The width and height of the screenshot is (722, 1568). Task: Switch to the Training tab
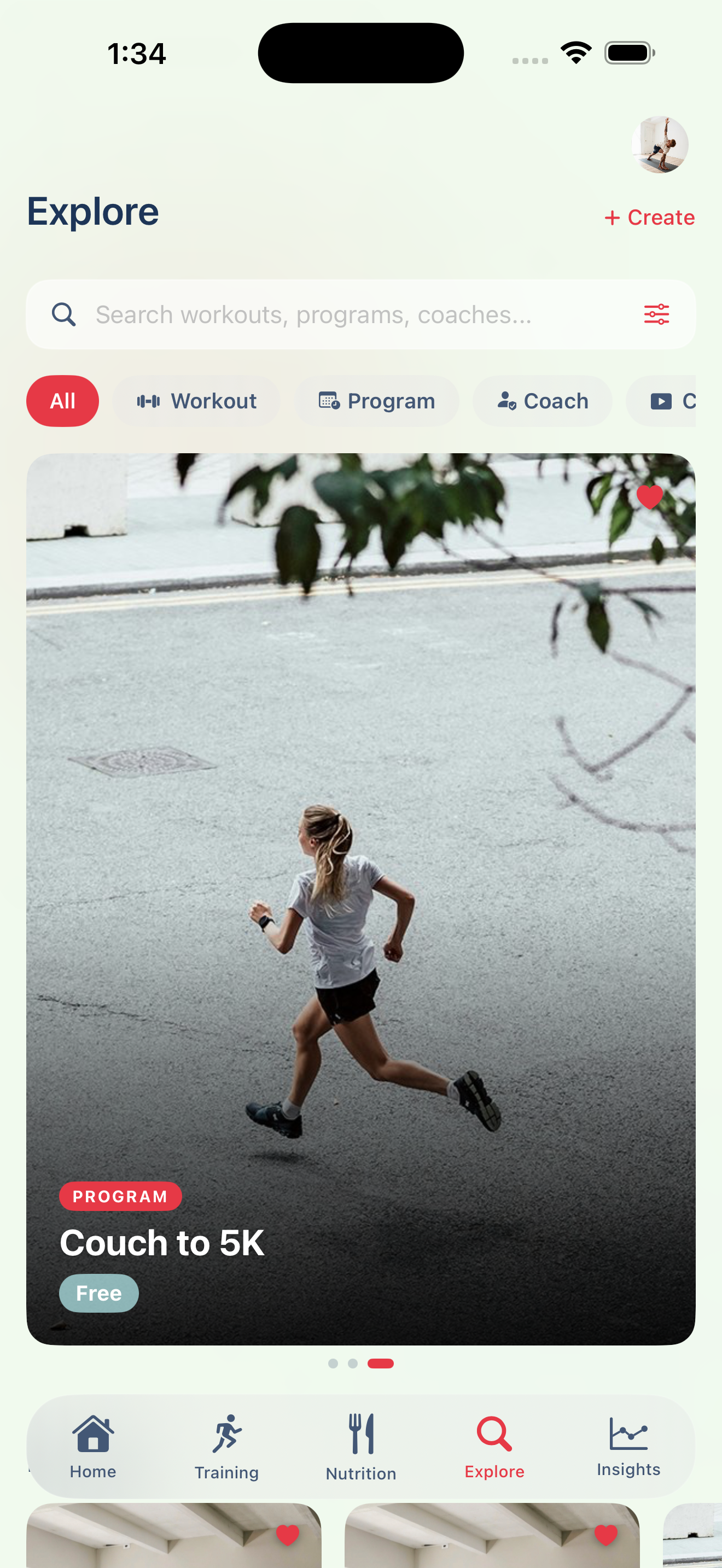(226, 1448)
